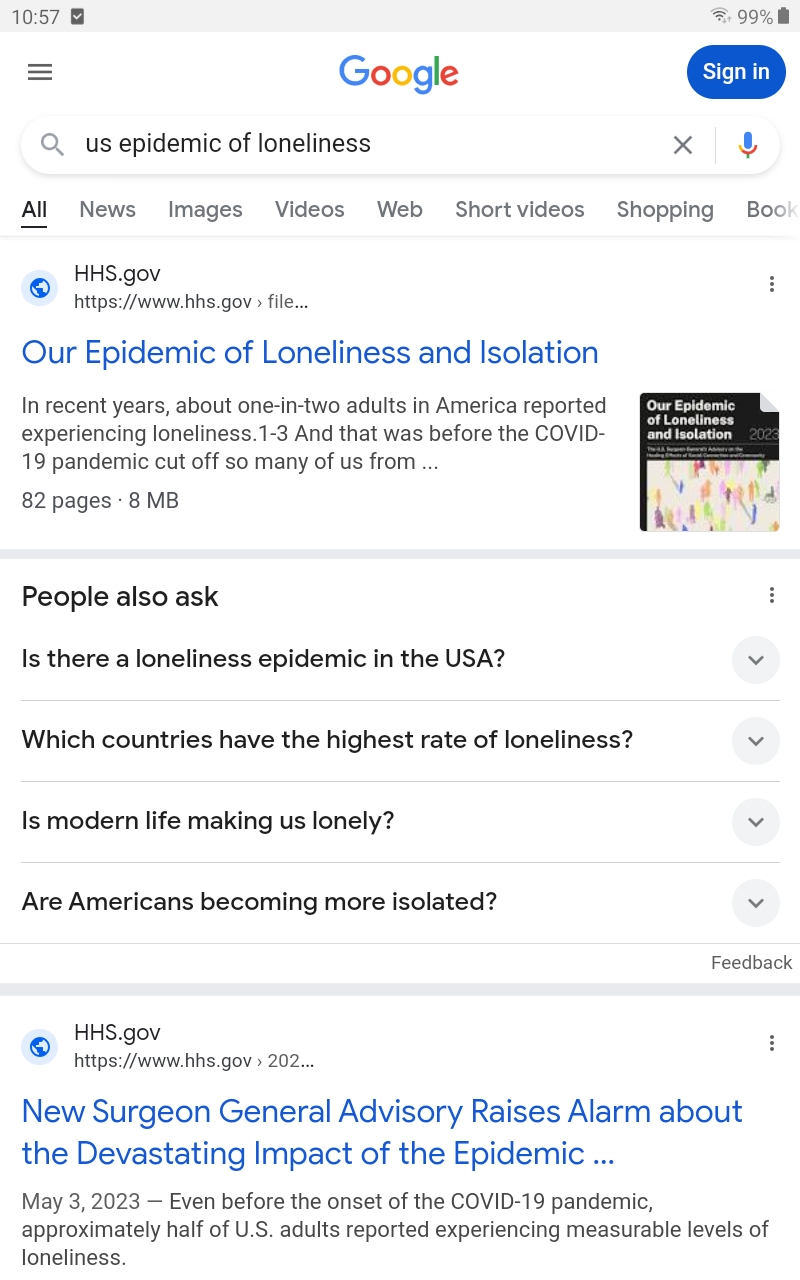The height and width of the screenshot is (1280, 800).
Task: Switch to the Images tab
Action: tap(205, 209)
